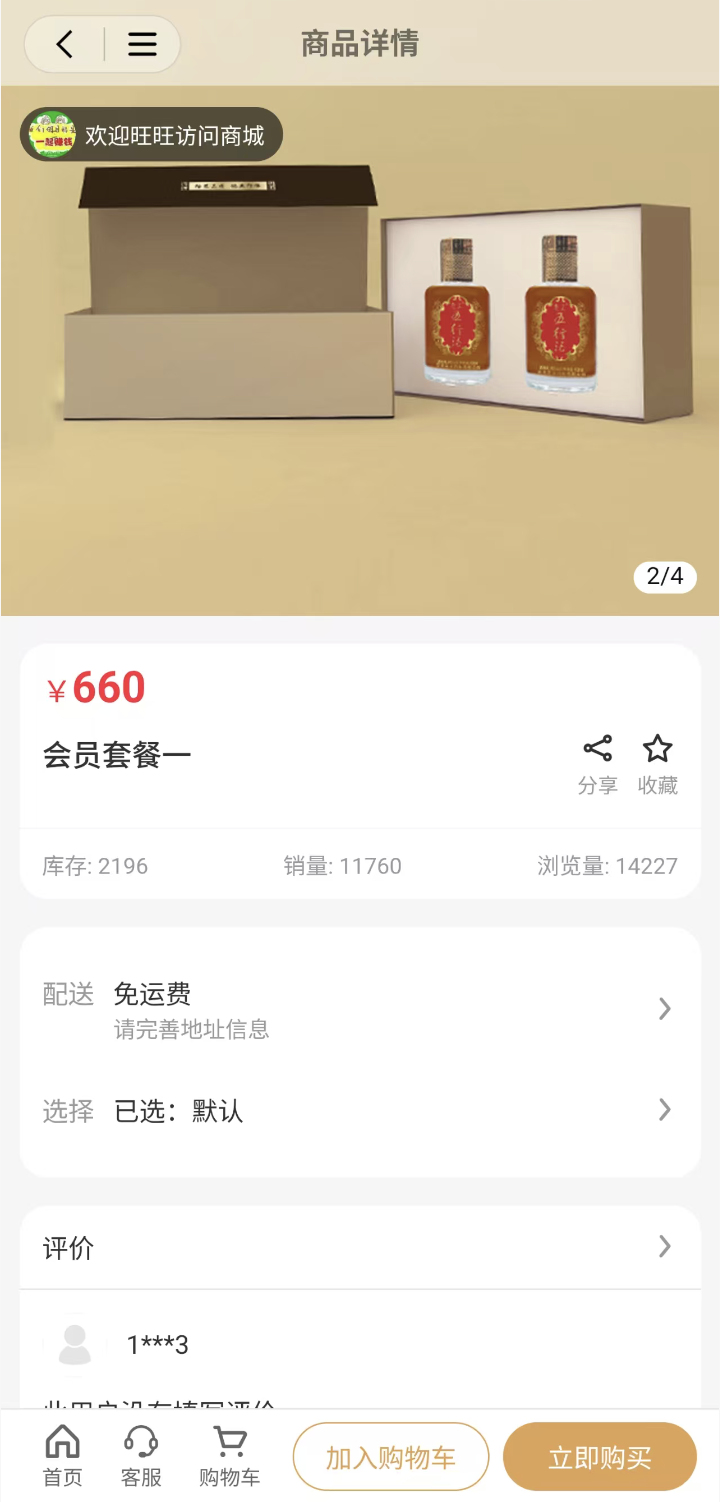Tap the 客服 customer service headset icon
Image resolution: width=720 pixels, height=1502 pixels.
pyautogui.click(x=140, y=1443)
